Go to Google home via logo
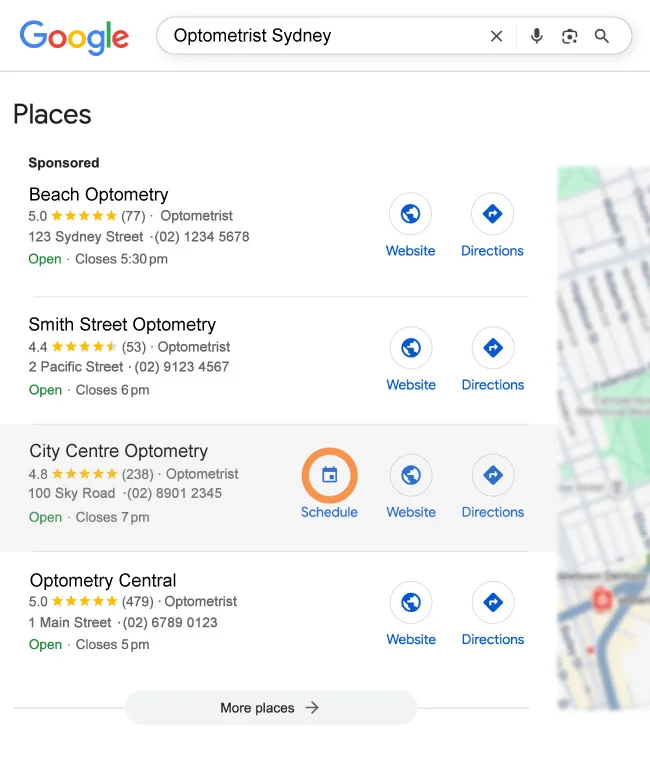Image resolution: width=650 pixels, height=758 pixels. (75, 37)
